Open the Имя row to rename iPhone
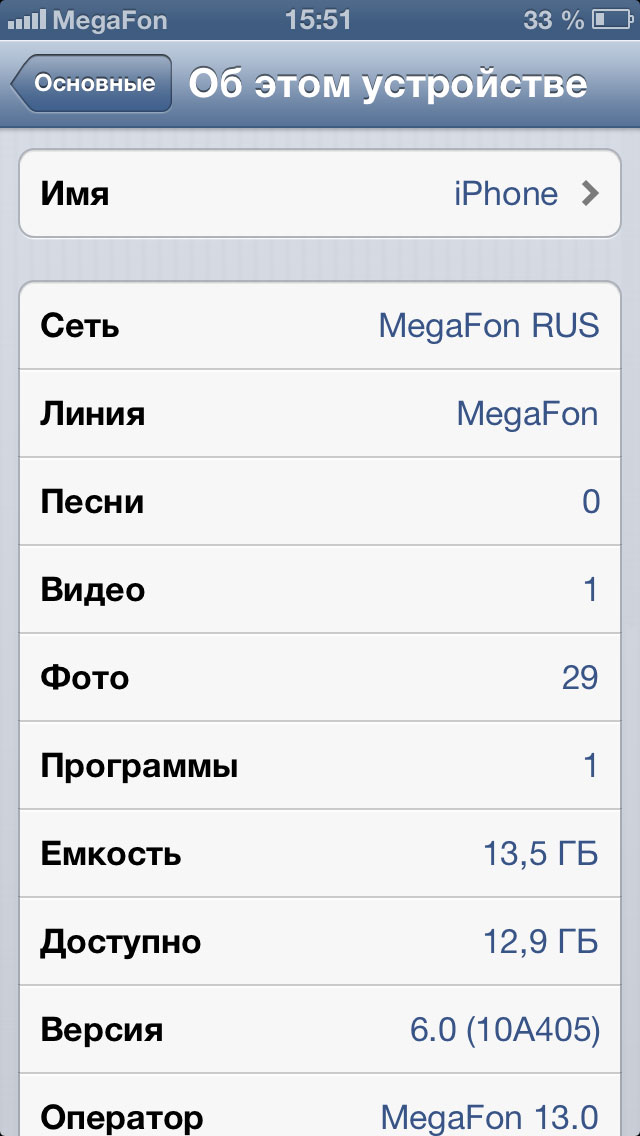The height and width of the screenshot is (1136, 640). coord(320,193)
